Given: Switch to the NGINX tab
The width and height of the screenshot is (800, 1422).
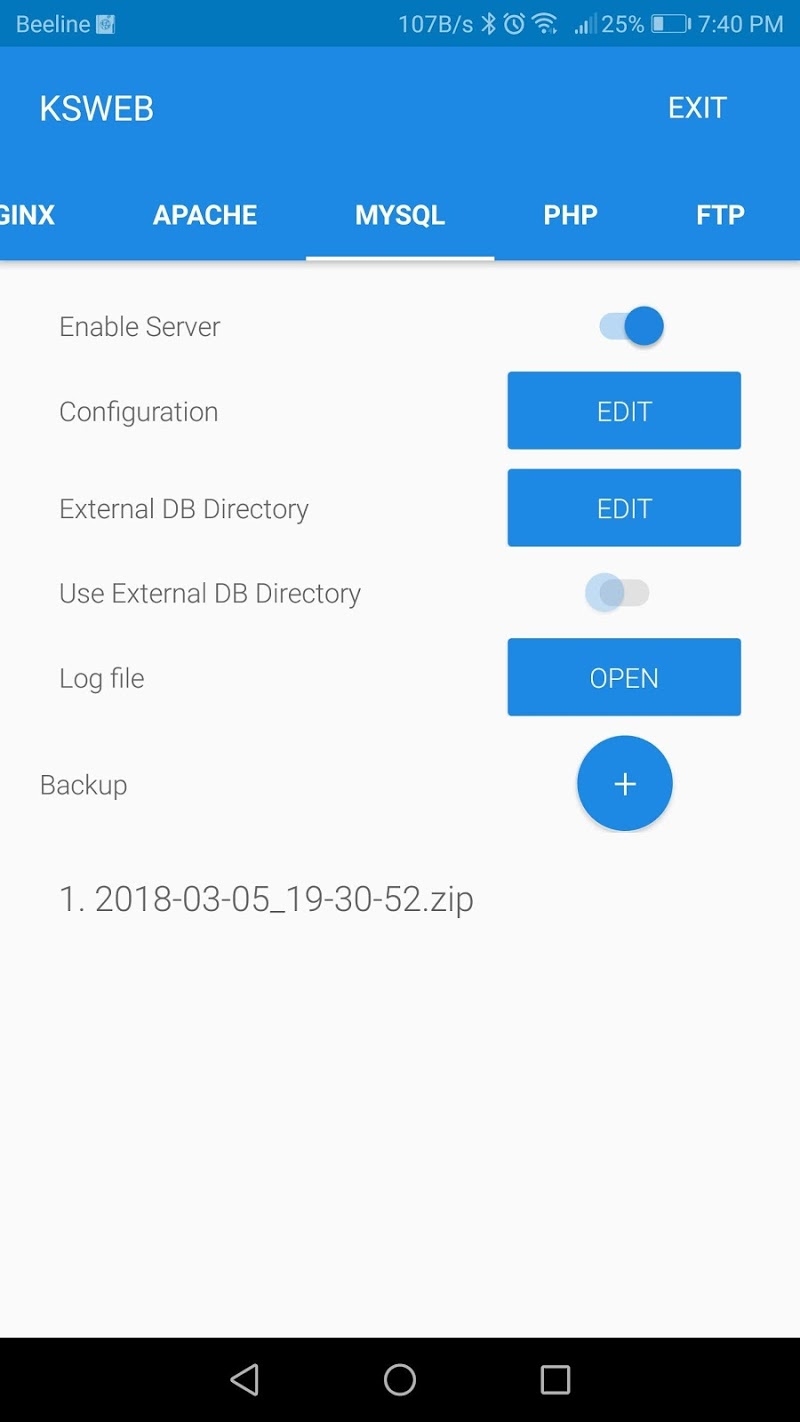Looking at the screenshot, I should (27, 214).
